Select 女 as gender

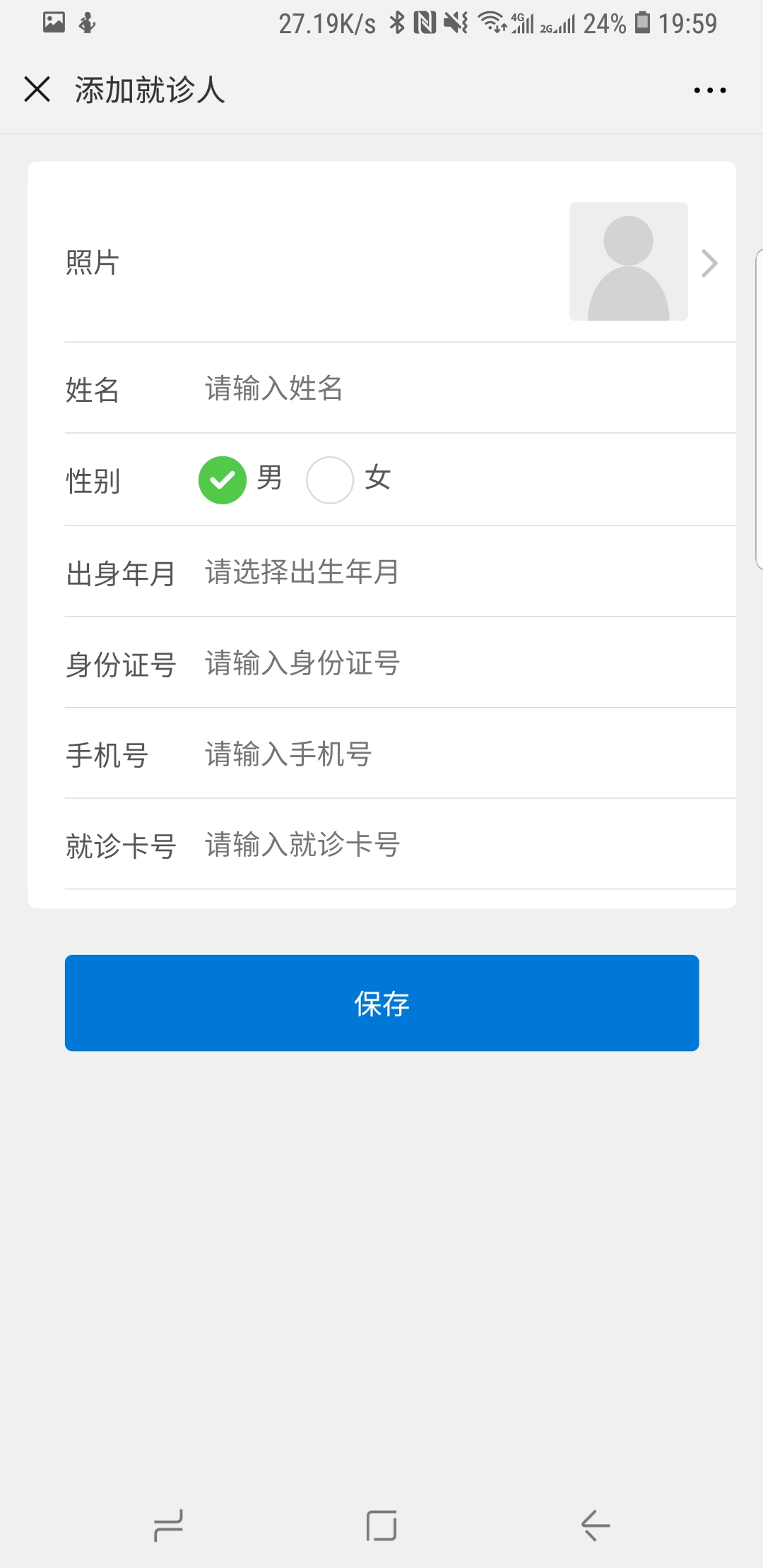pos(330,480)
